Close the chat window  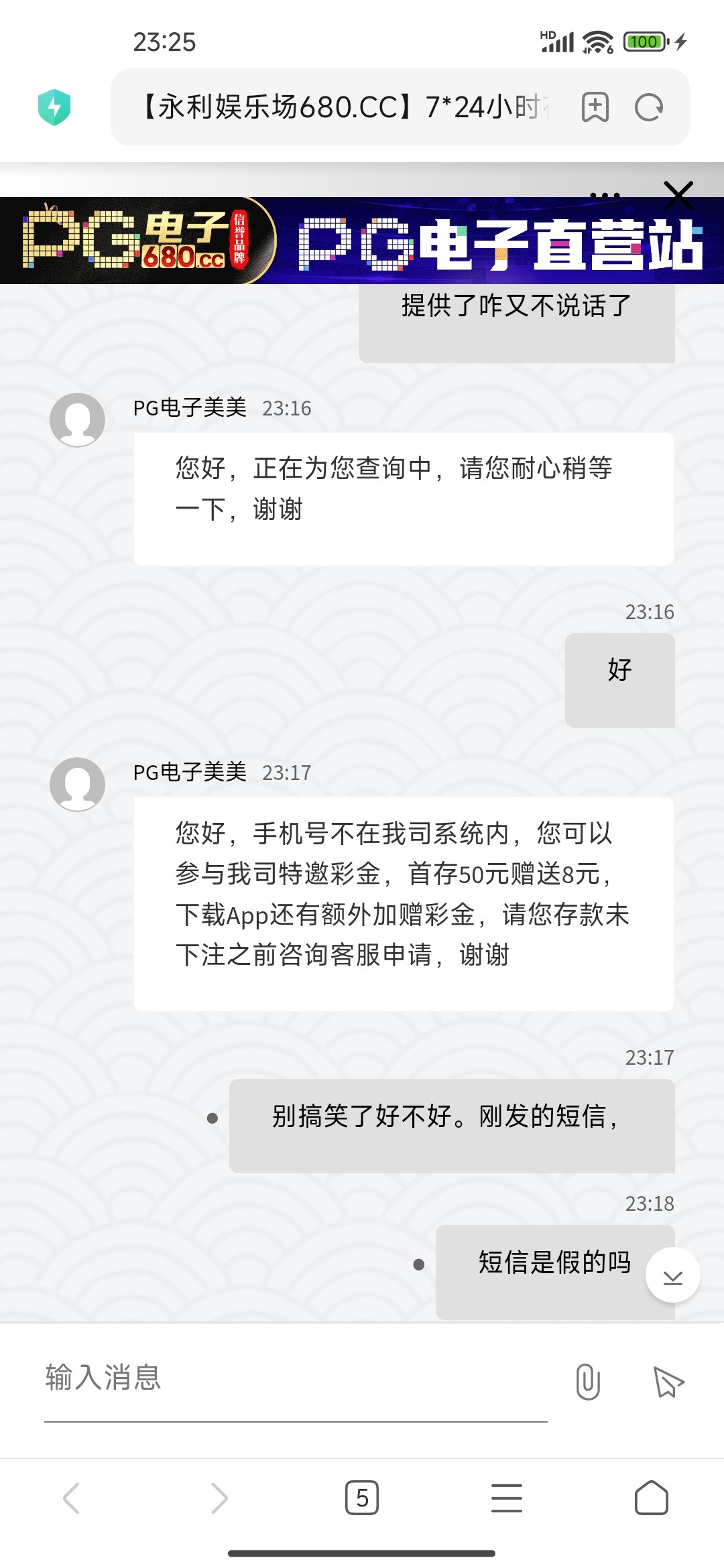(x=678, y=196)
